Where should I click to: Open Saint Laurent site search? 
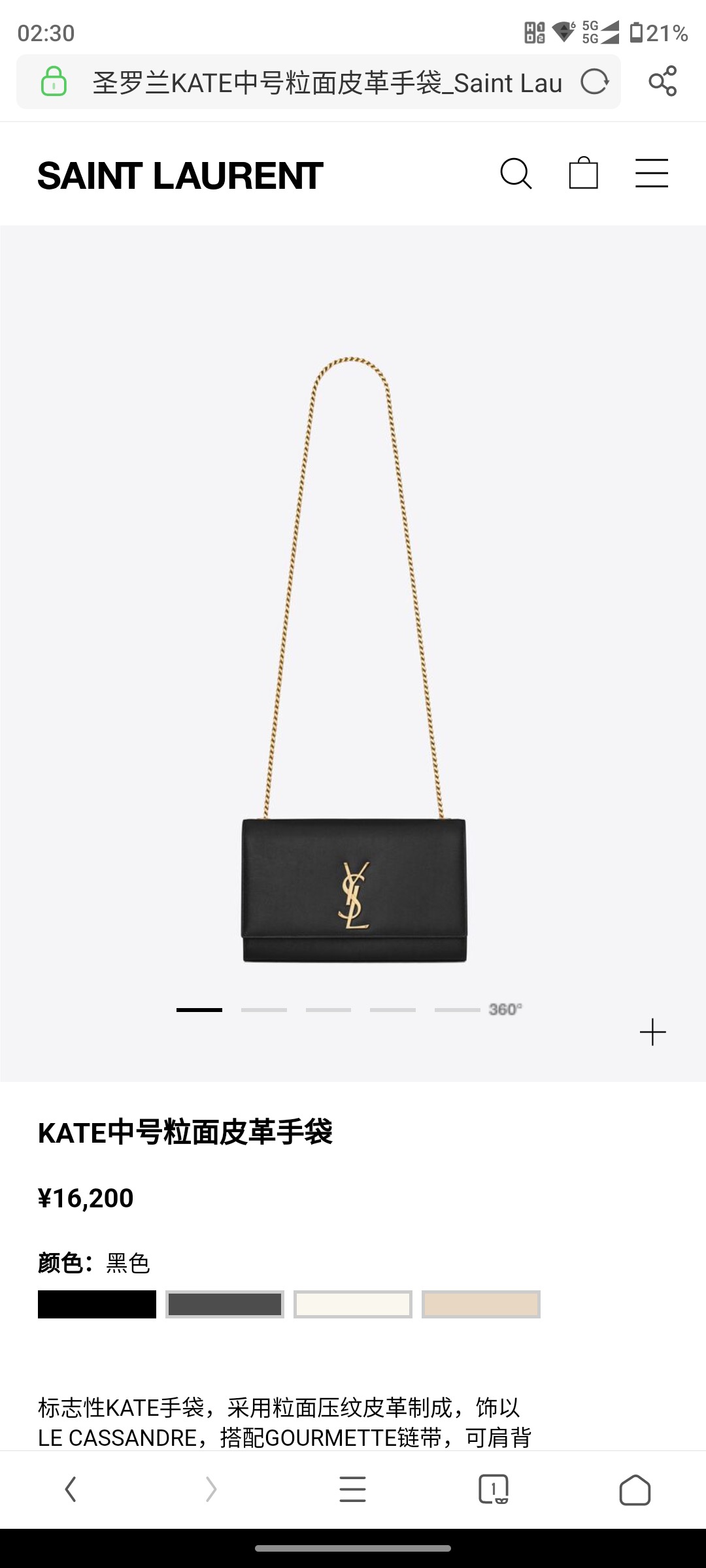tap(516, 174)
